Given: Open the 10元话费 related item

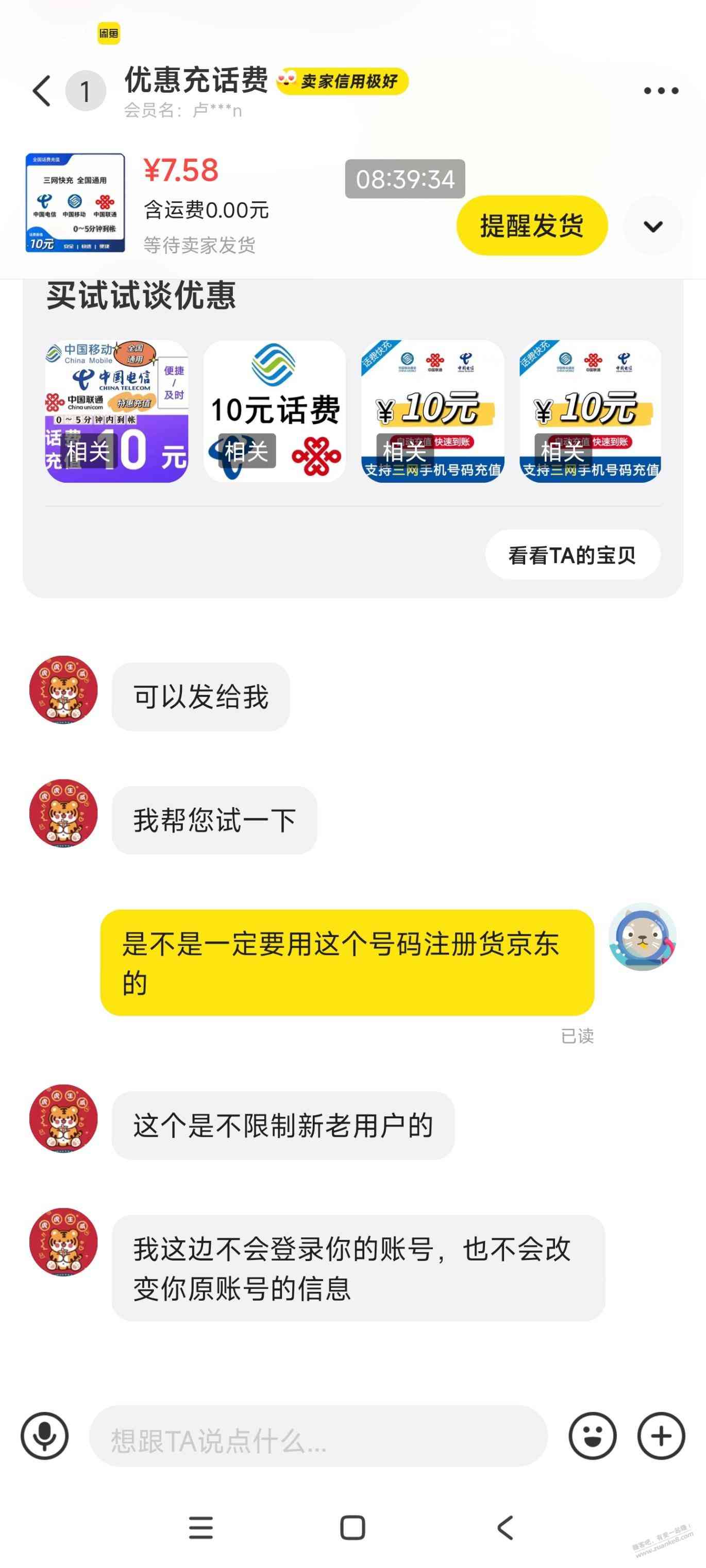Looking at the screenshot, I should click(x=275, y=412).
